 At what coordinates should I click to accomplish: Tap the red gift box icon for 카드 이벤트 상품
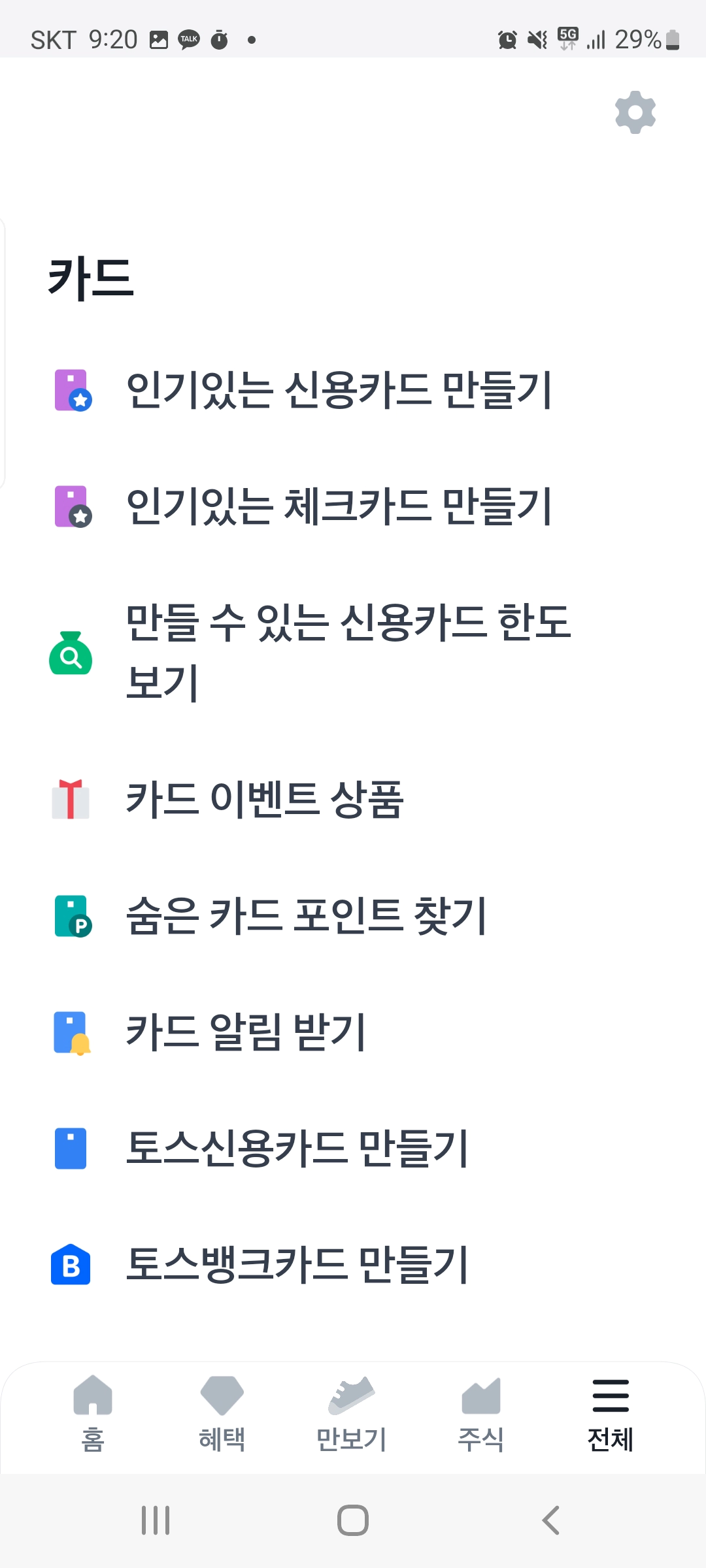tap(70, 800)
